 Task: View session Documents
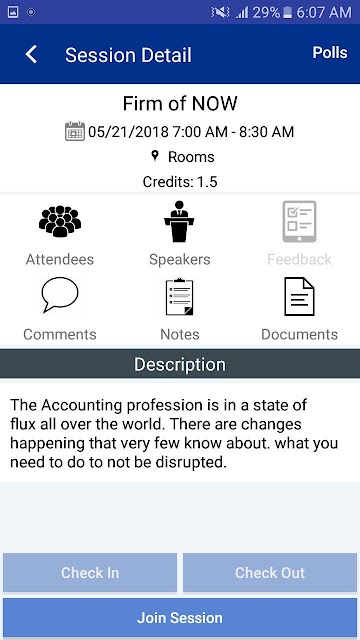[x=300, y=309]
